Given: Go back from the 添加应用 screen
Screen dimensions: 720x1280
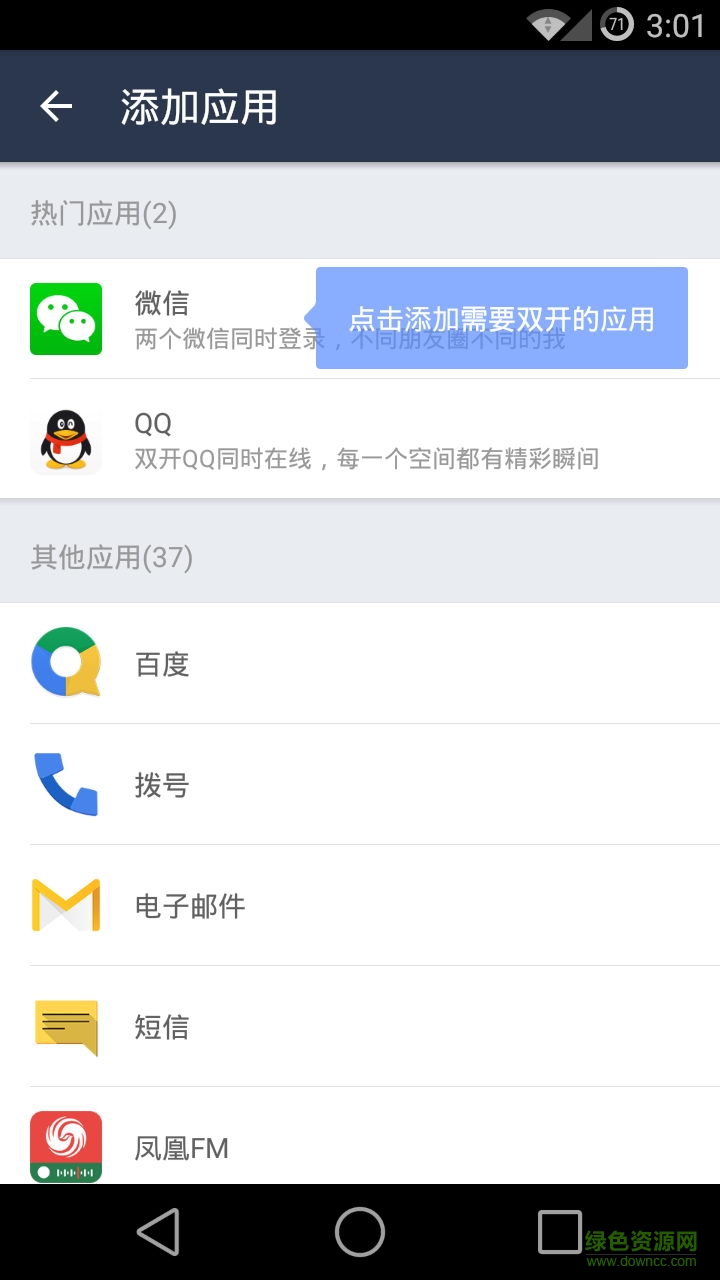Looking at the screenshot, I should [x=56, y=106].
